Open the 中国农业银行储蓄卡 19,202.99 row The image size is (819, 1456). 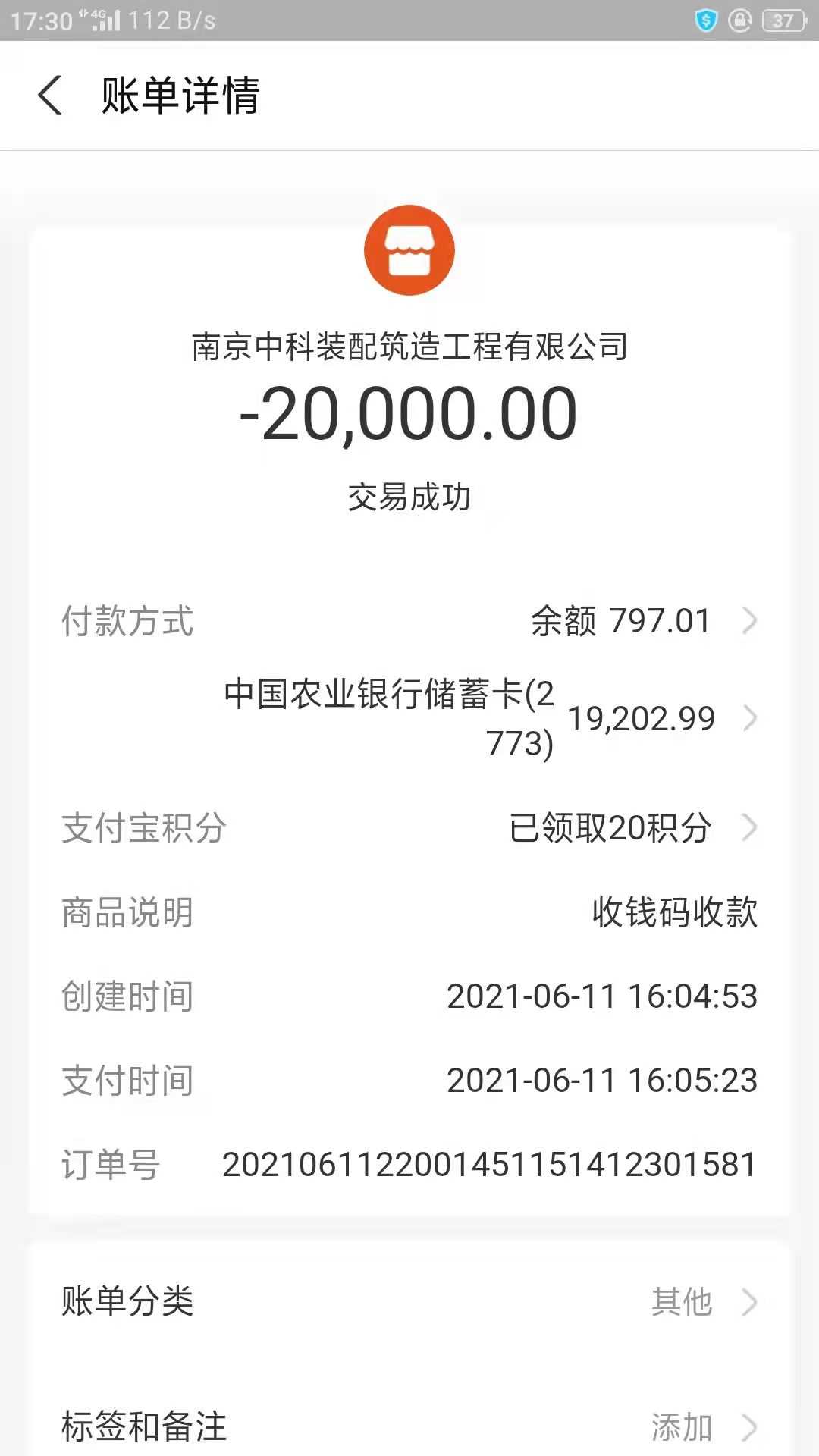tap(642, 718)
